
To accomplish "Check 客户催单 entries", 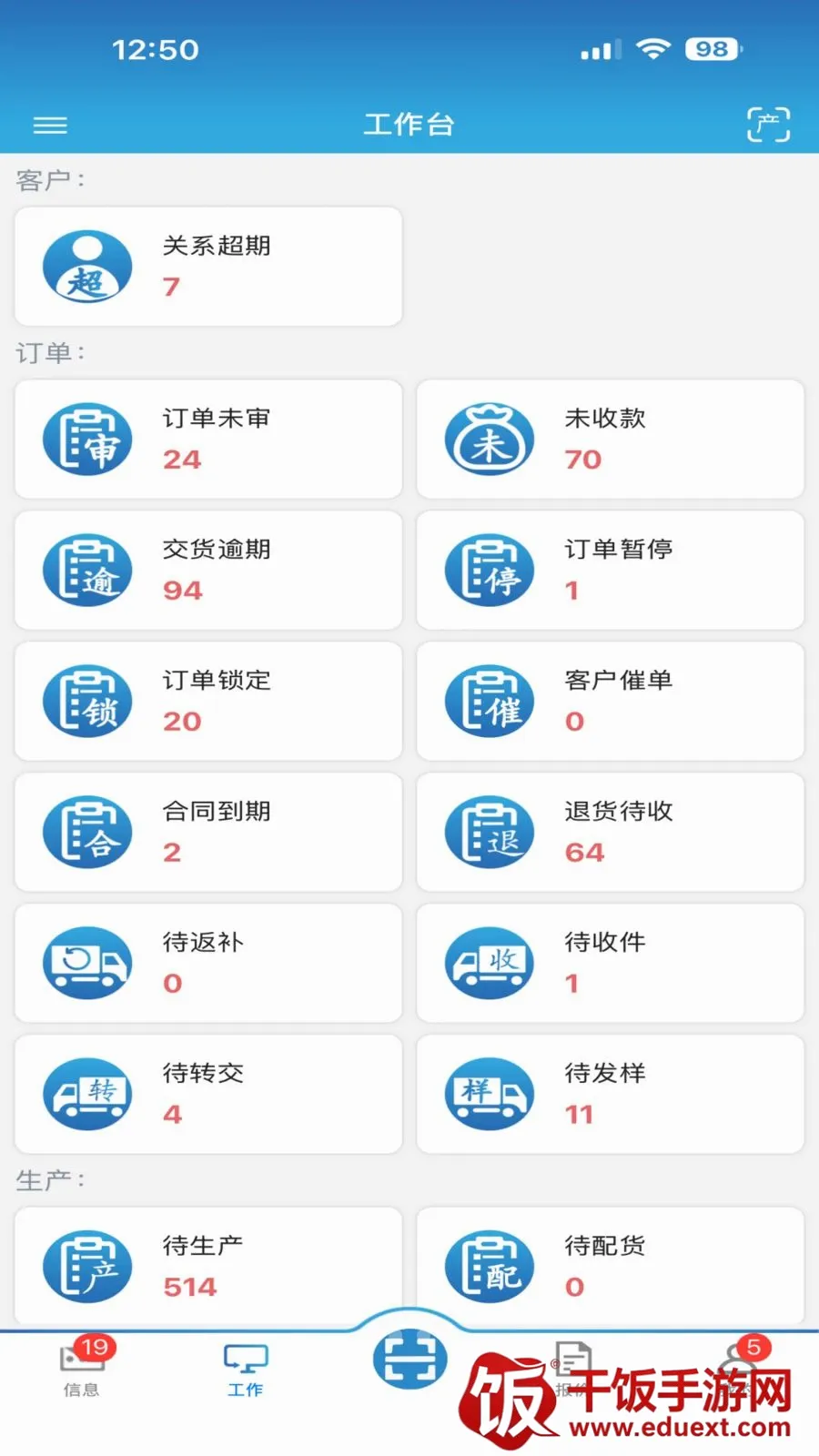I will pos(611,702).
